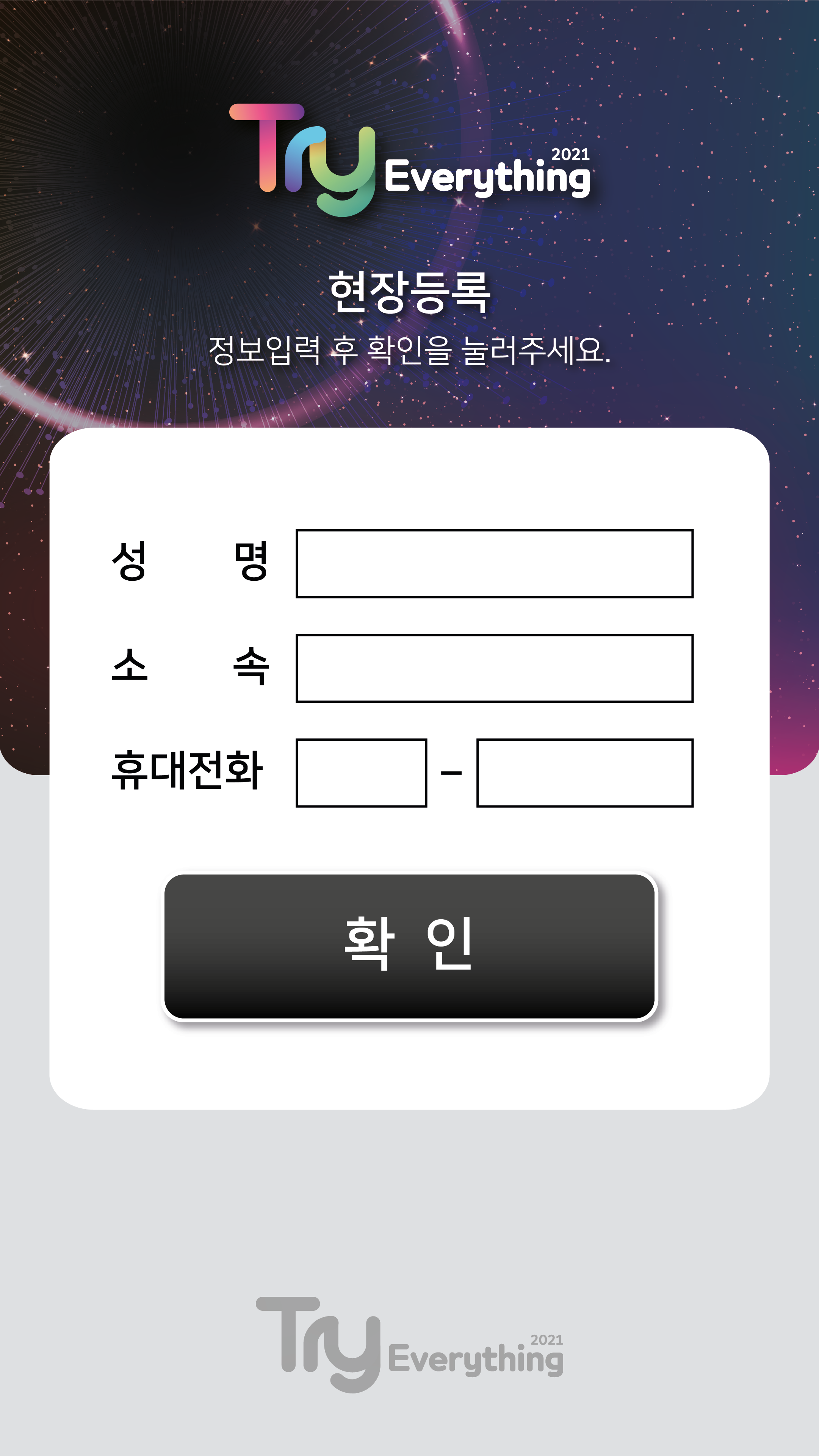Tap the 성명 name input field

494,564
